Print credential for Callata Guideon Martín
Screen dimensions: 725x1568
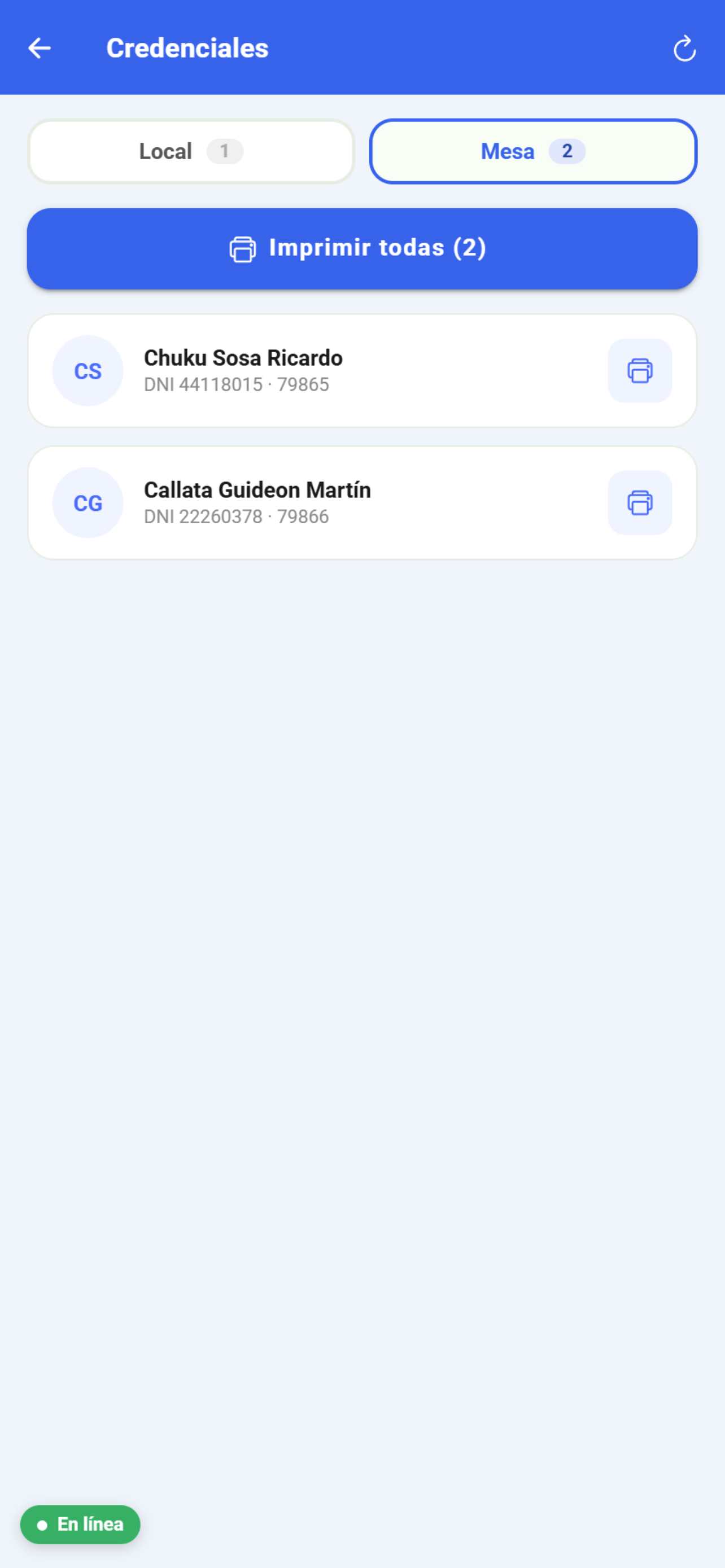(x=640, y=503)
